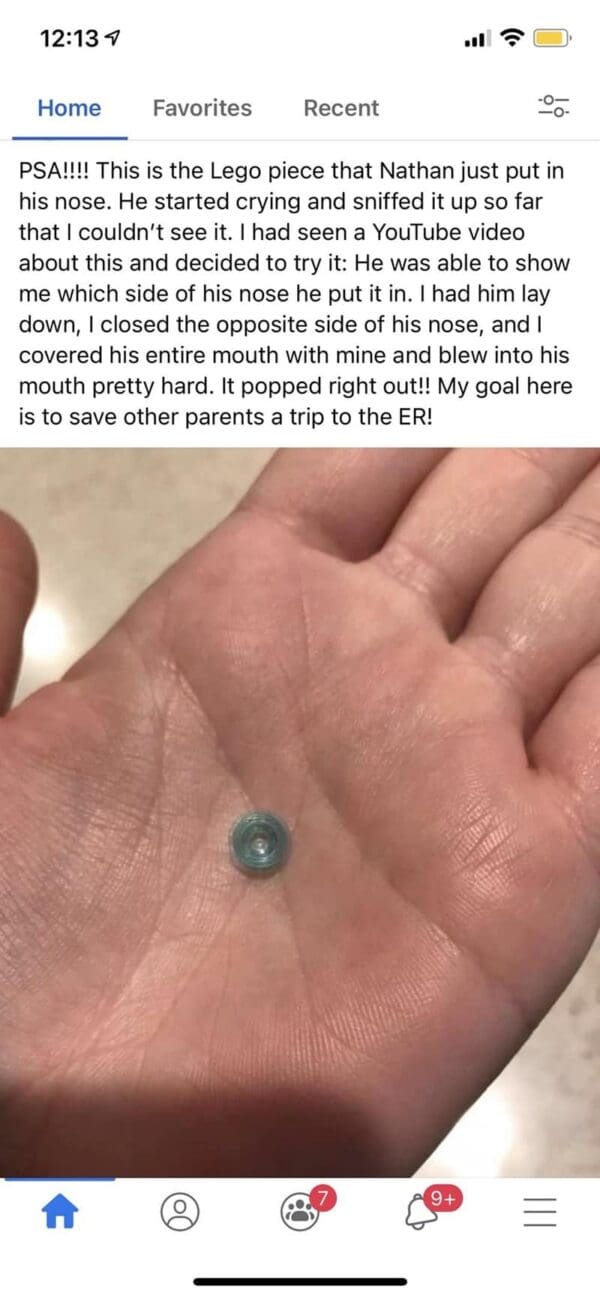Open the feed filter settings icon
600x1298 pixels.
pyautogui.click(x=553, y=108)
